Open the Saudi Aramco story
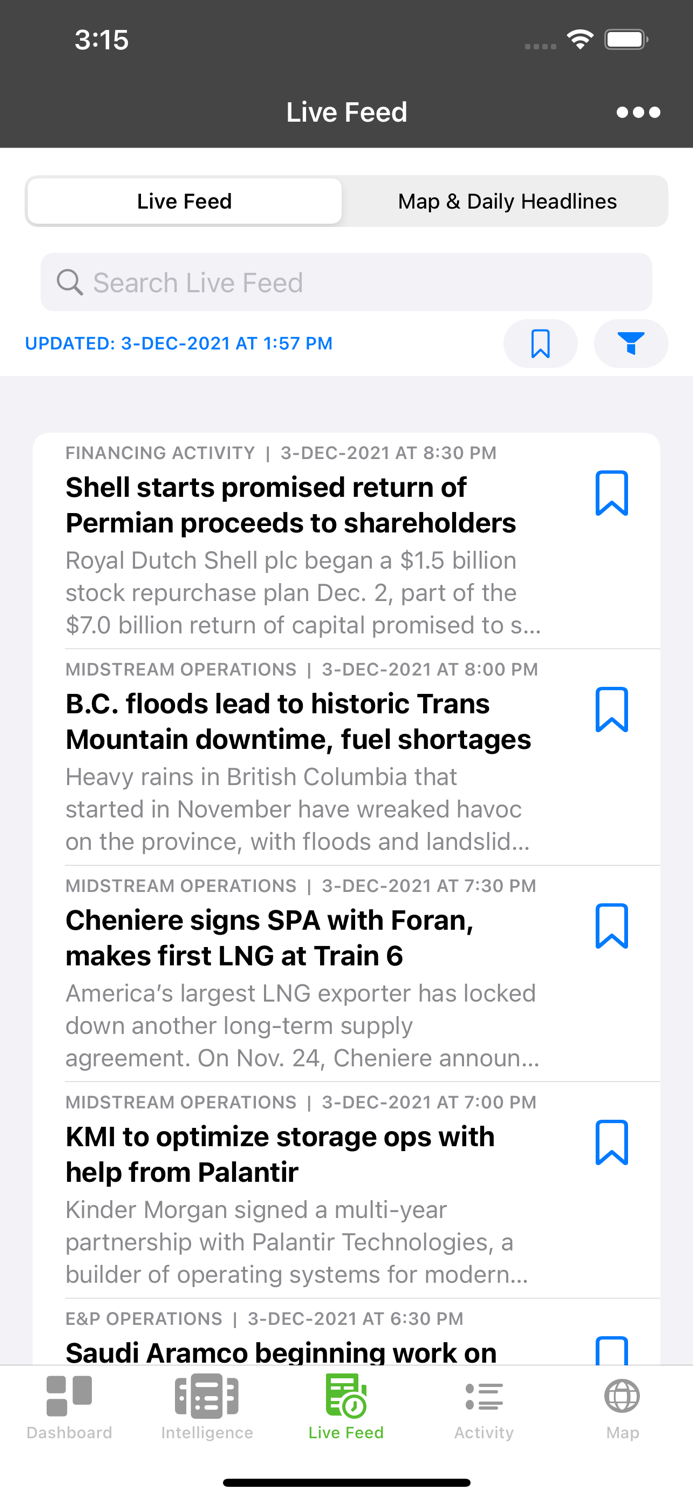693x1500 pixels. (282, 1351)
